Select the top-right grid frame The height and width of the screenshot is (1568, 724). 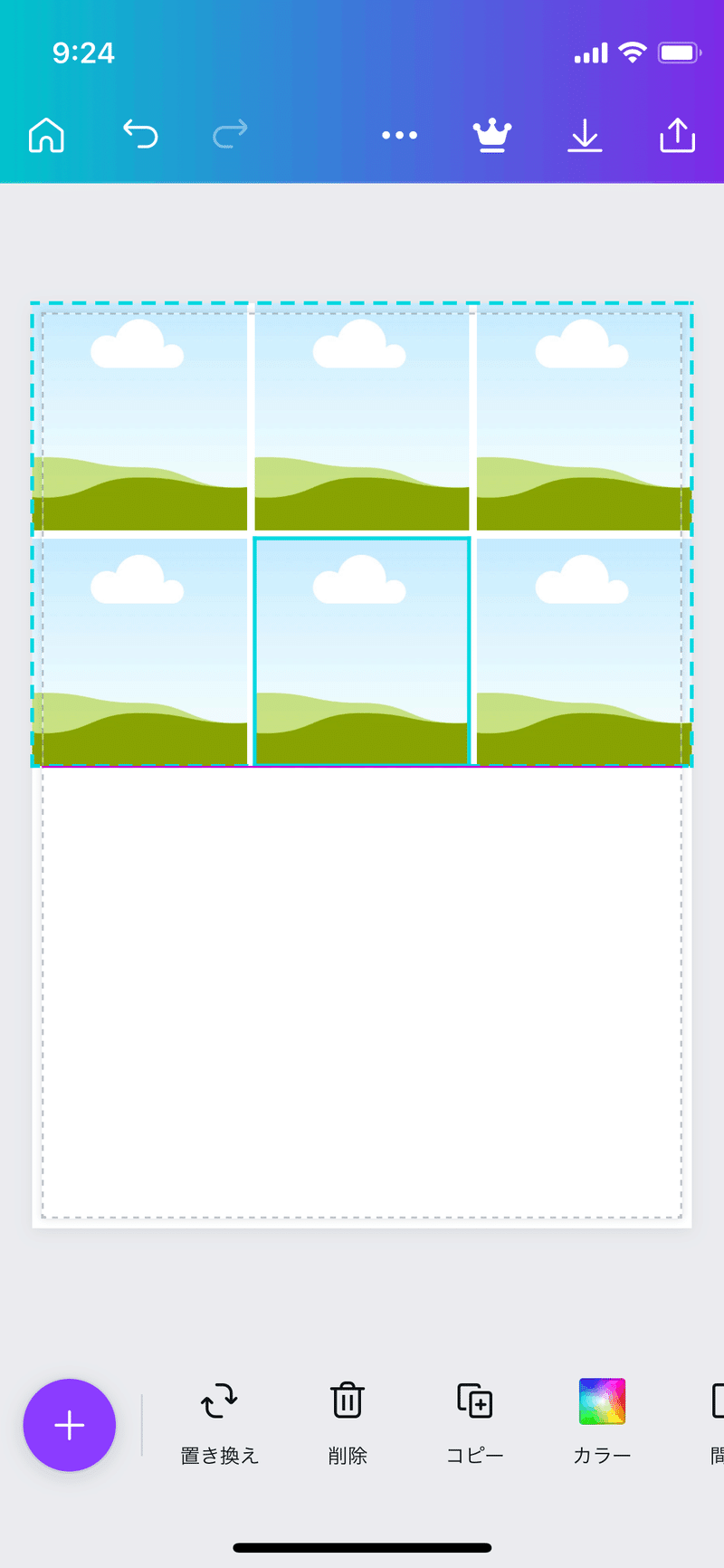pyautogui.click(x=582, y=421)
